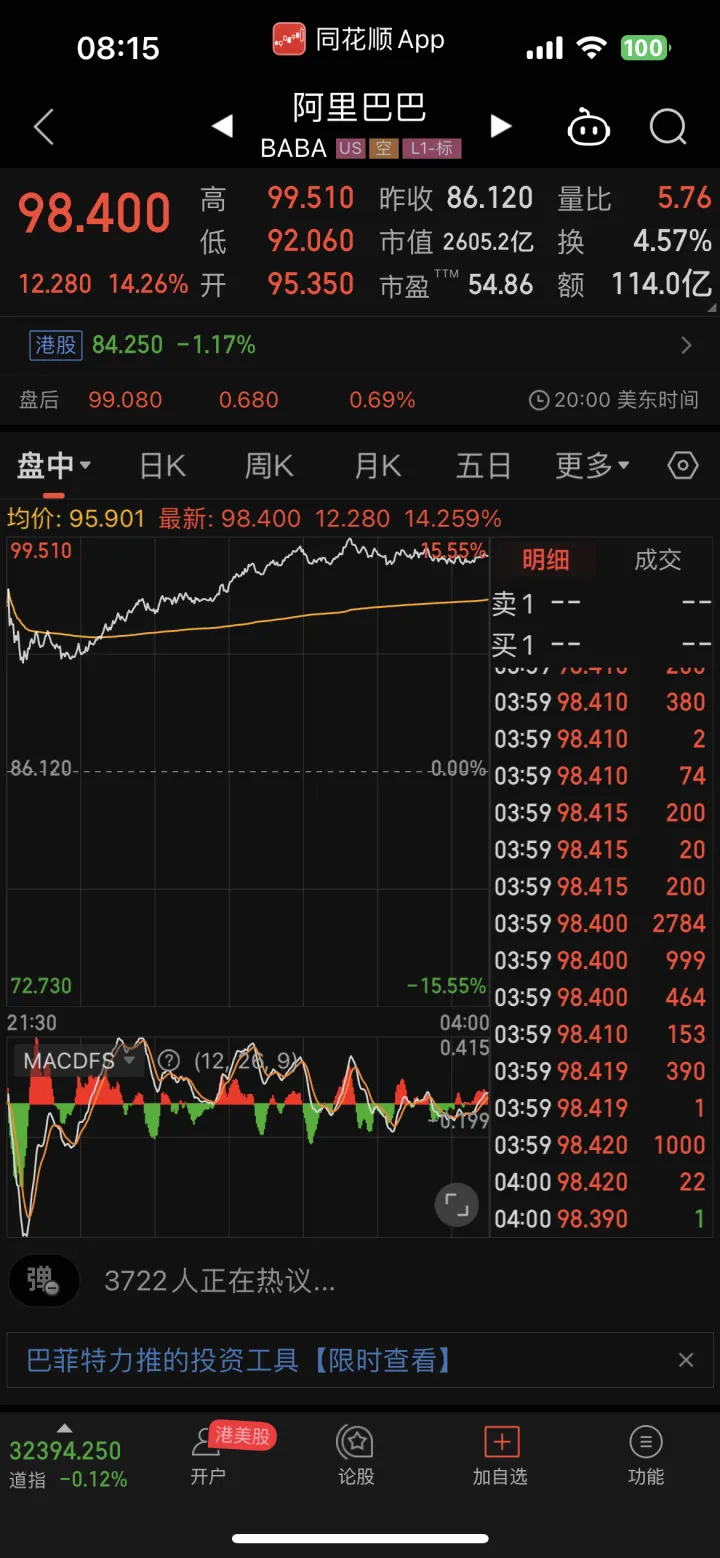Select the 明细 tab
The height and width of the screenshot is (1558, 720).
(546, 560)
